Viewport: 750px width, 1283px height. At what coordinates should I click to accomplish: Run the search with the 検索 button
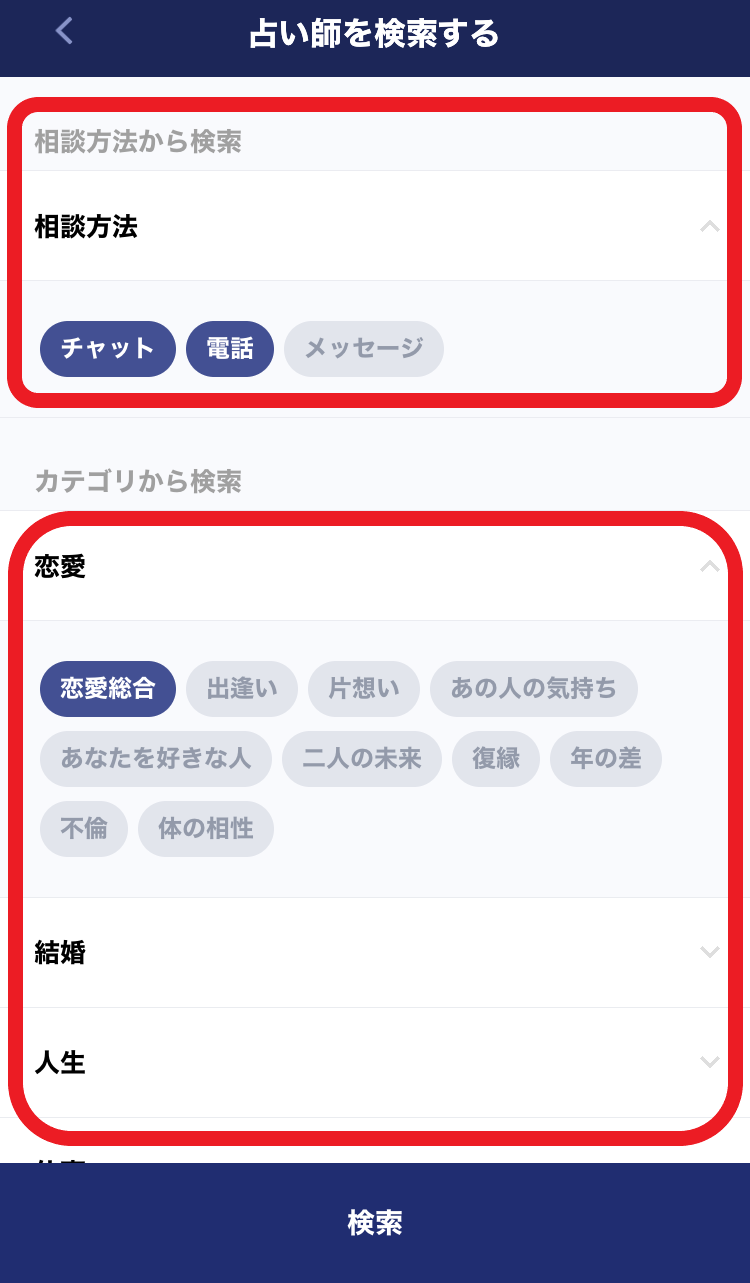pos(375,1223)
